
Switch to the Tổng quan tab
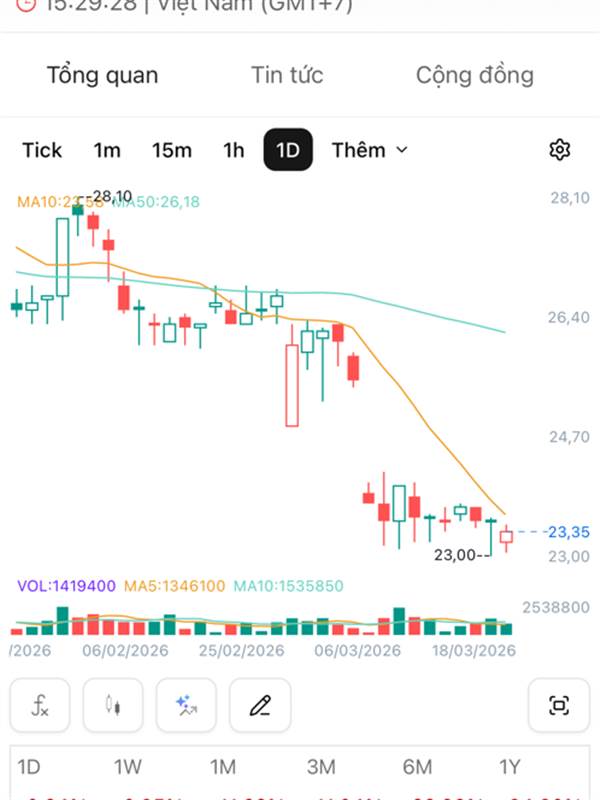[103, 76]
